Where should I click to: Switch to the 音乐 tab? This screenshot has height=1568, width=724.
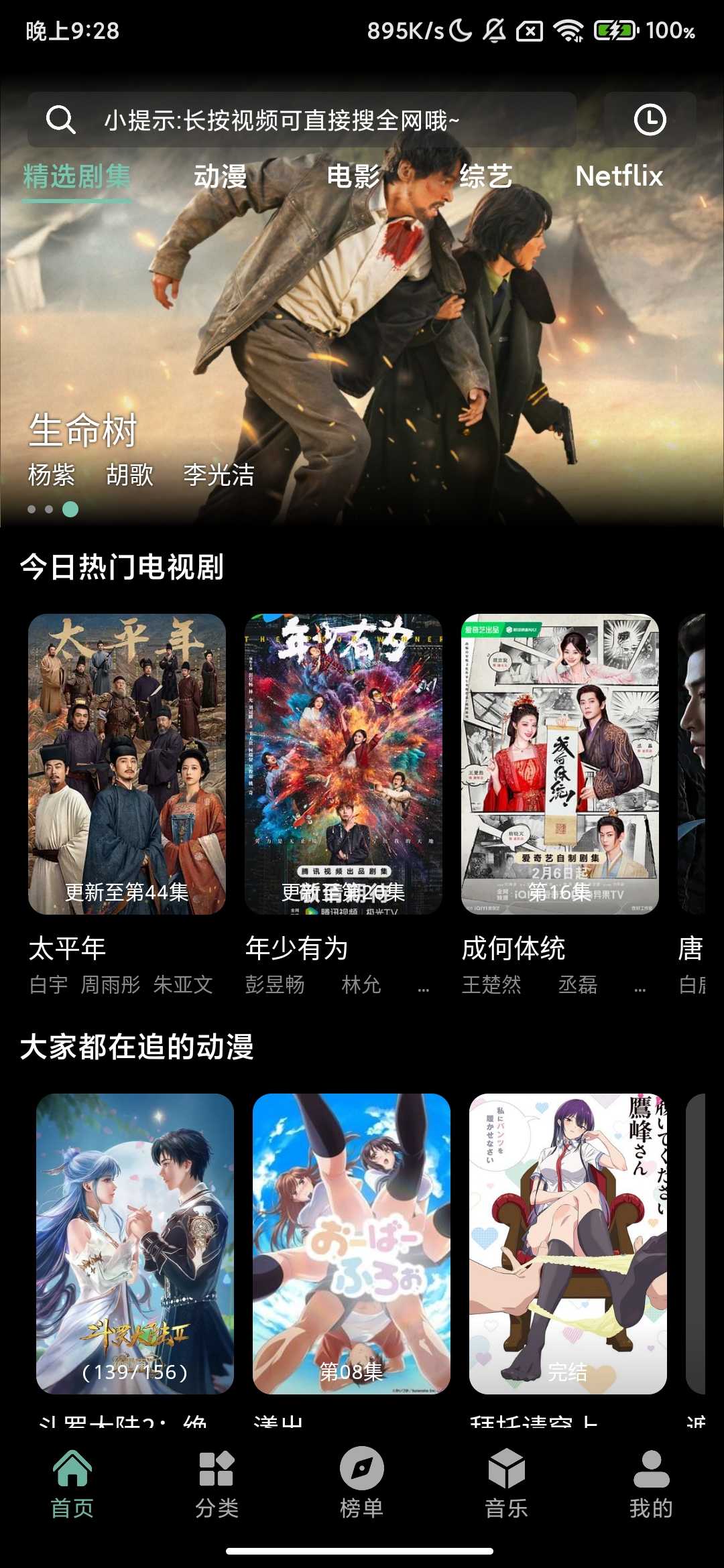point(506,1482)
